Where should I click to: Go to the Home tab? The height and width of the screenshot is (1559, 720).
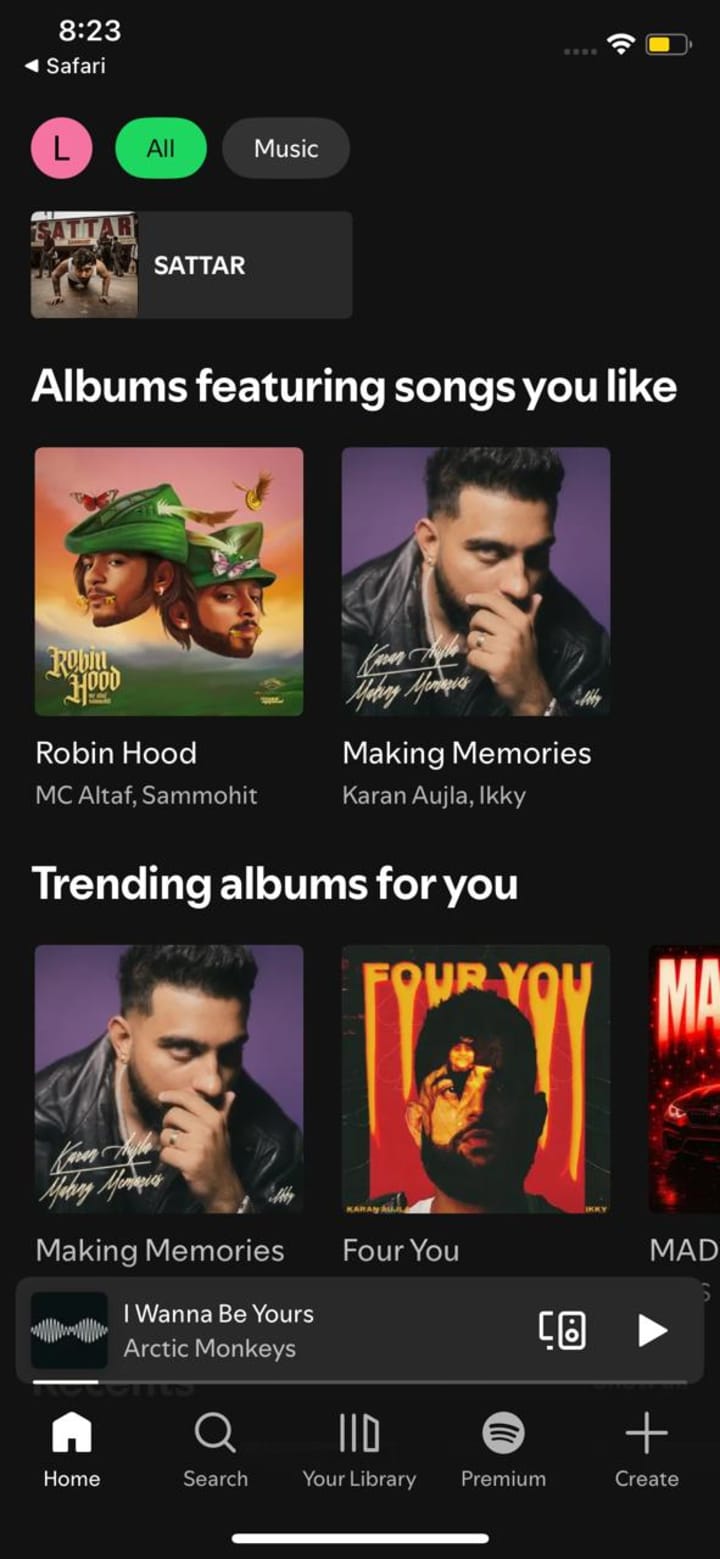(72, 1450)
